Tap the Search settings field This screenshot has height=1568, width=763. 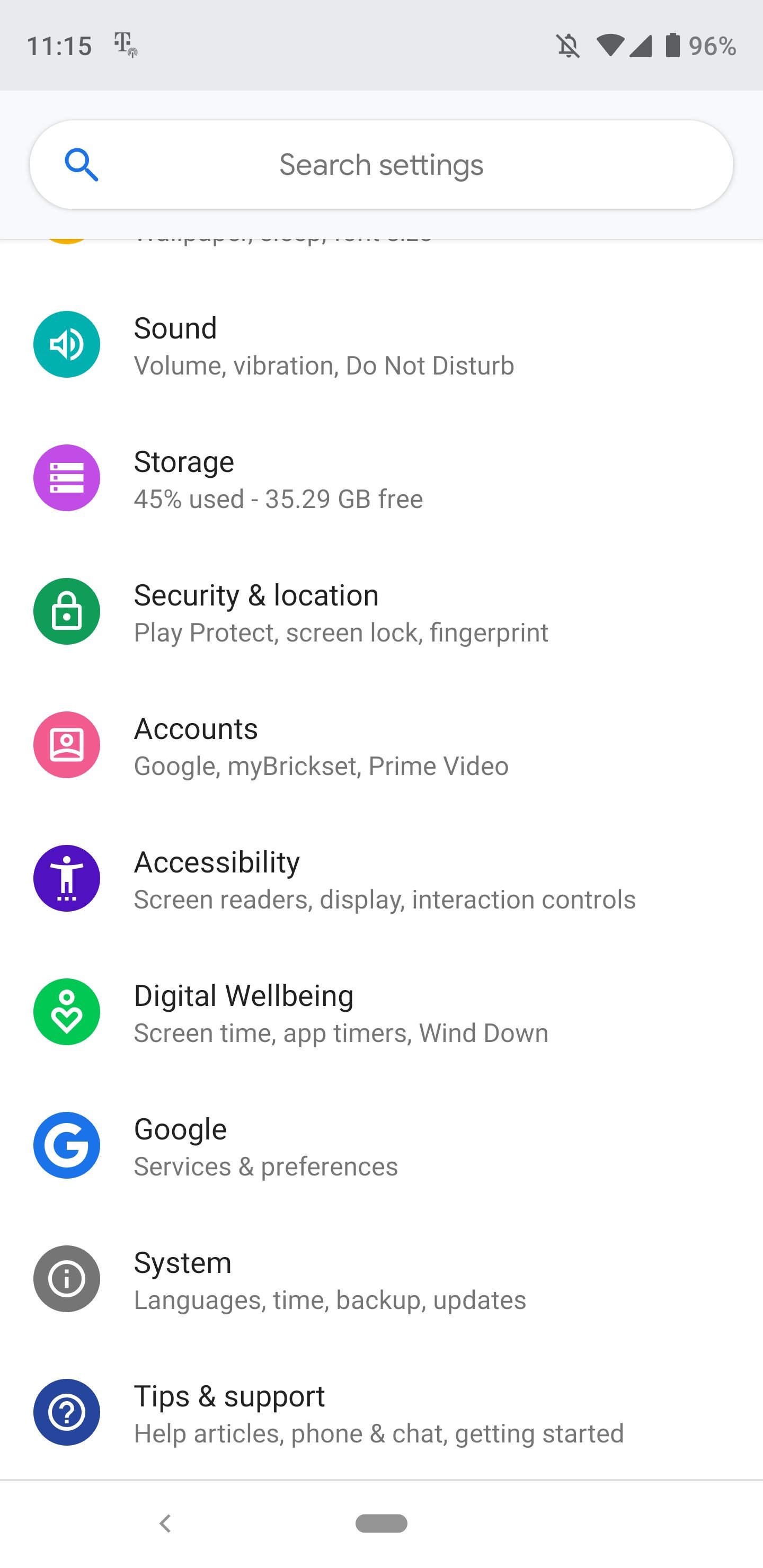tap(381, 165)
